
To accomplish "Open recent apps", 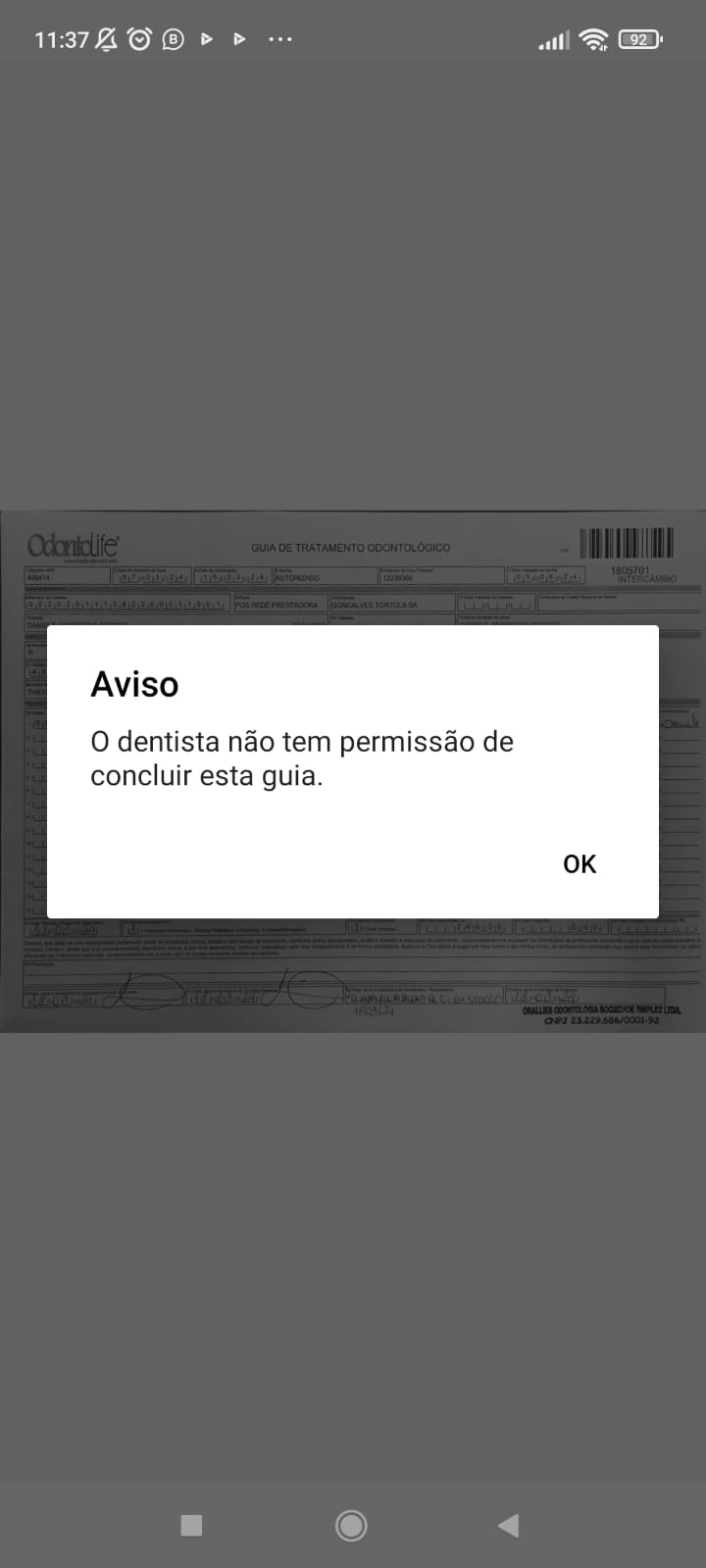I will click(192, 1525).
